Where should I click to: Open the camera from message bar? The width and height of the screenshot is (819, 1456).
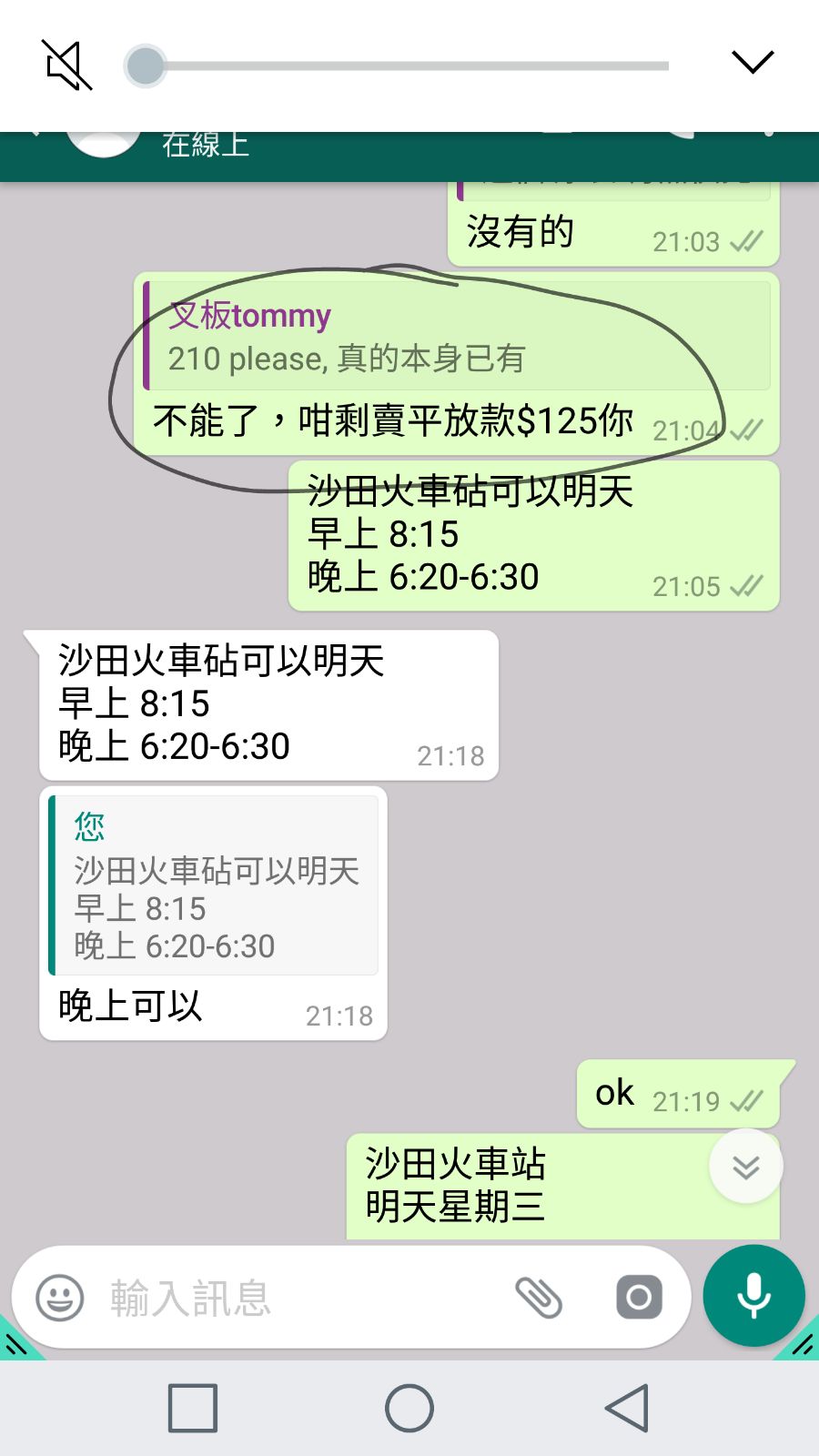click(639, 1298)
